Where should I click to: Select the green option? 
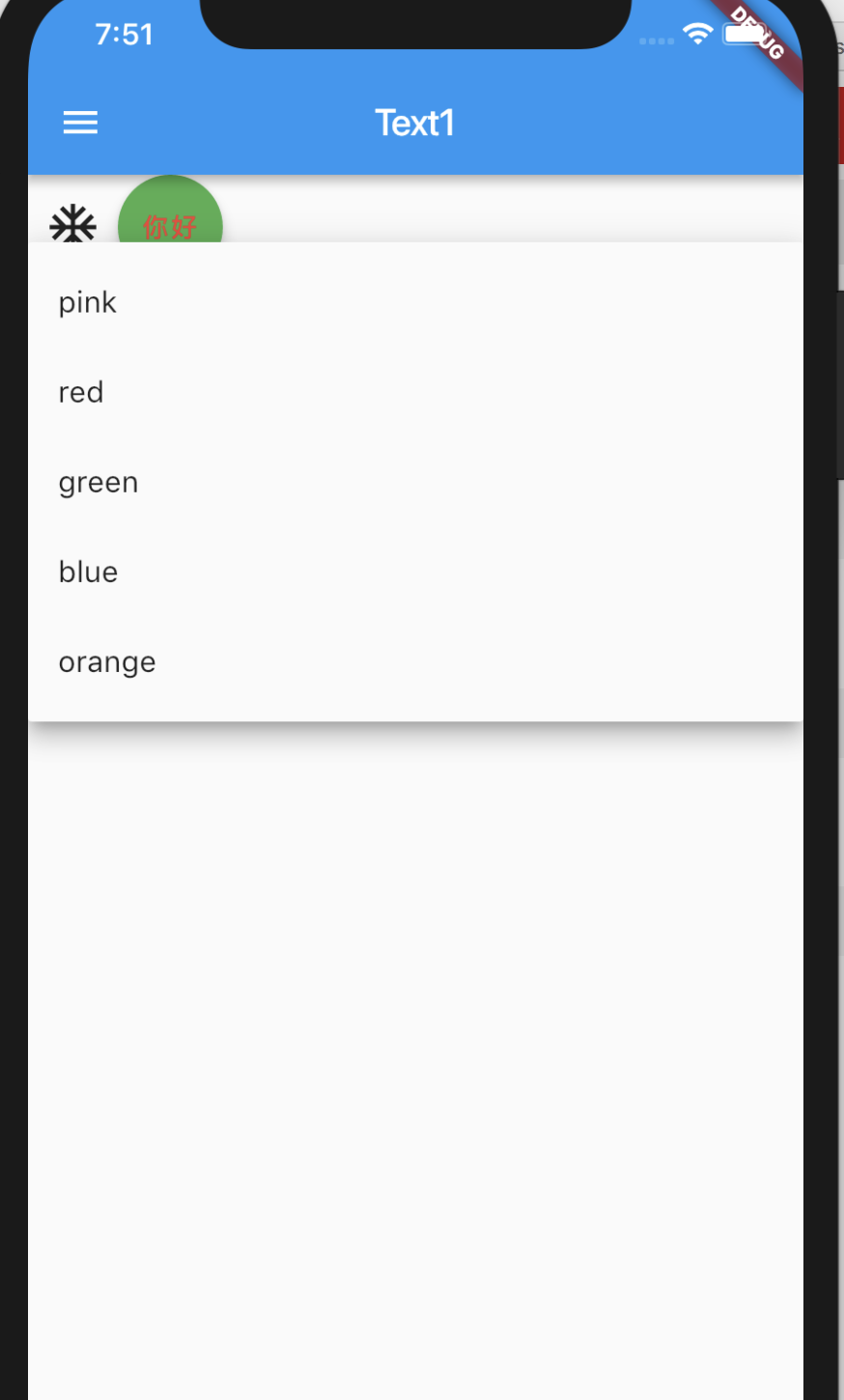98,482
